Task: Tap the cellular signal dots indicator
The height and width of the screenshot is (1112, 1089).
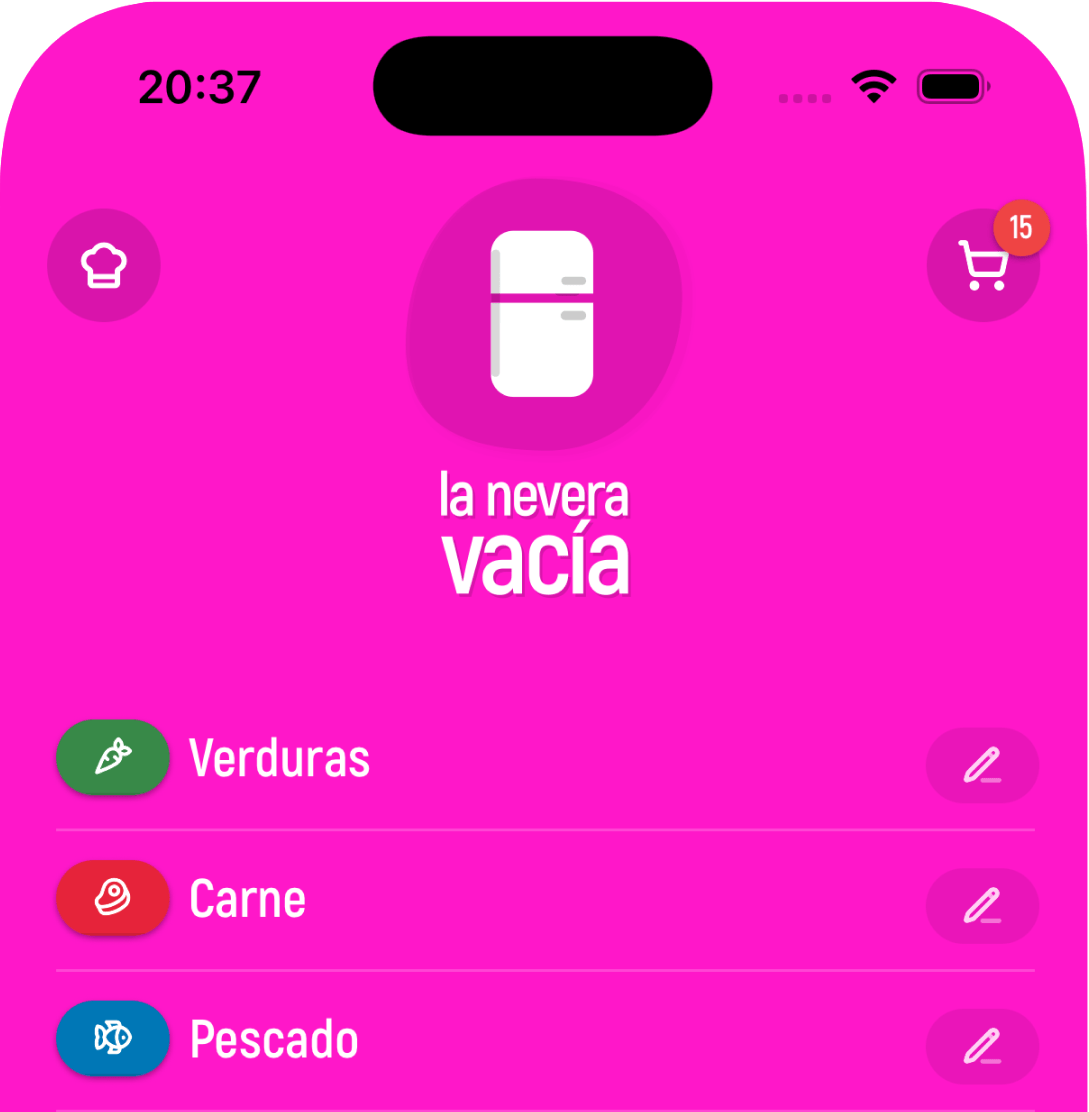Action: pyautogui.click(x=804, y=96)
